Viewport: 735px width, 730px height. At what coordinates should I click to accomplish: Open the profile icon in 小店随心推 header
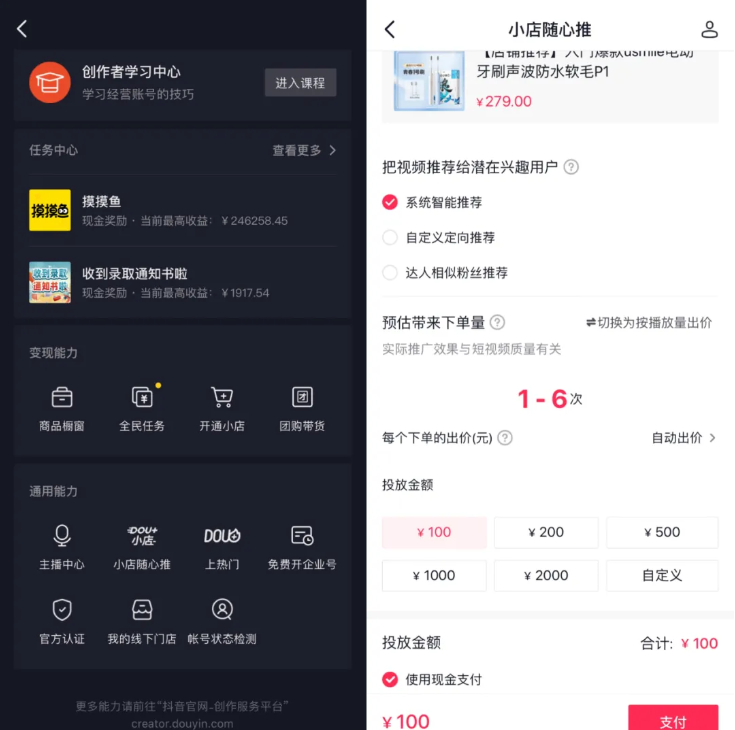coord(709,30)
